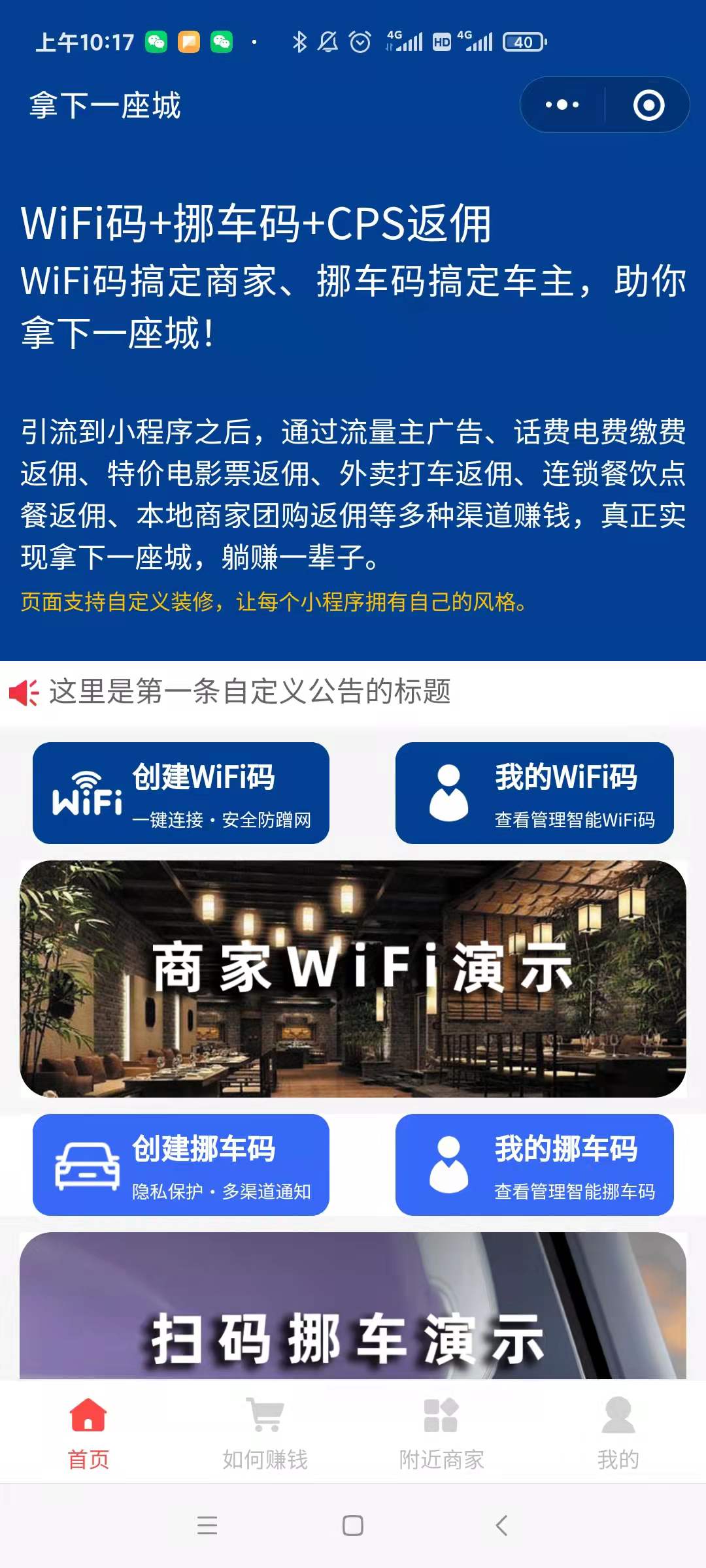The width and height of the screenshot is (706, 1568).
Task: Close the mini program via the circle icon
Action: point(648,105)
